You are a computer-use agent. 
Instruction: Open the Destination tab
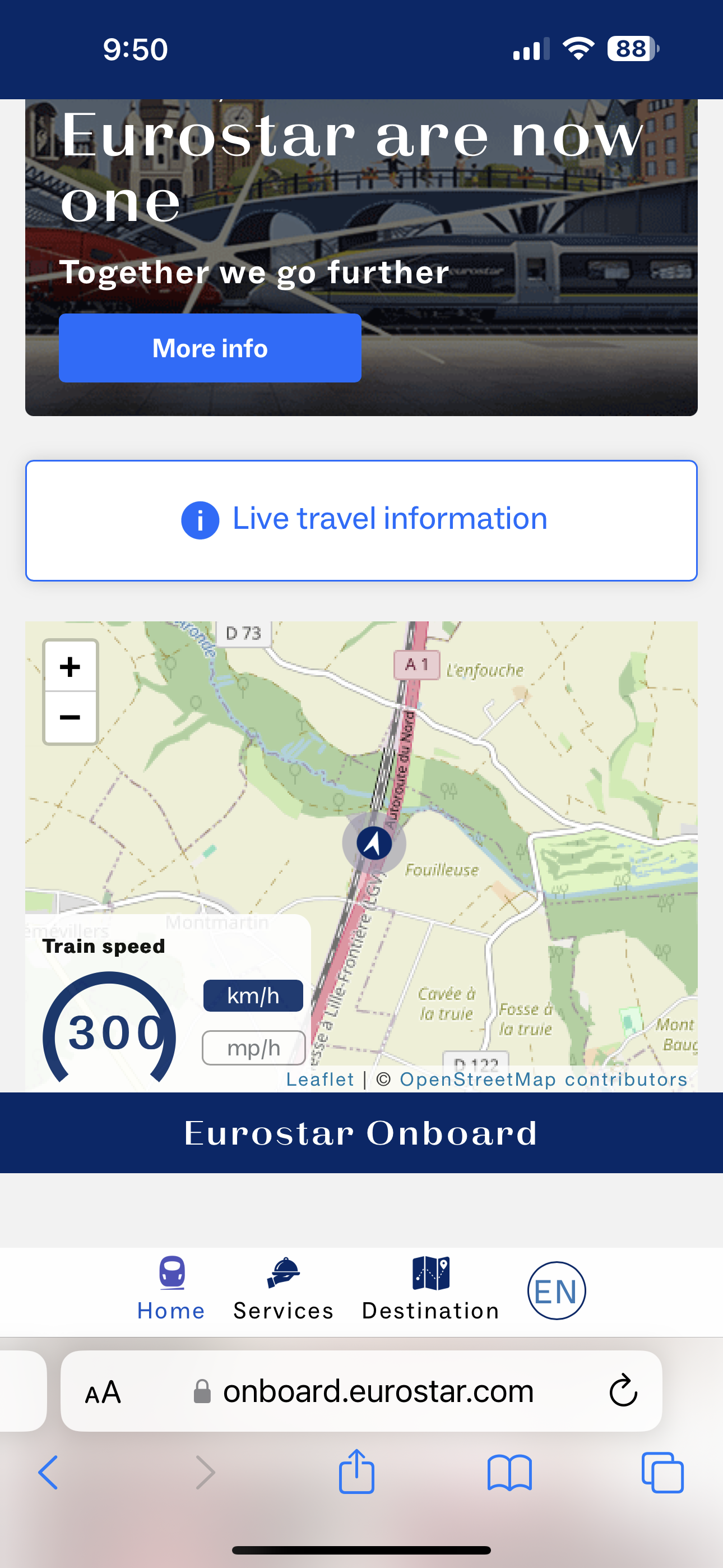coord(431,1288)
